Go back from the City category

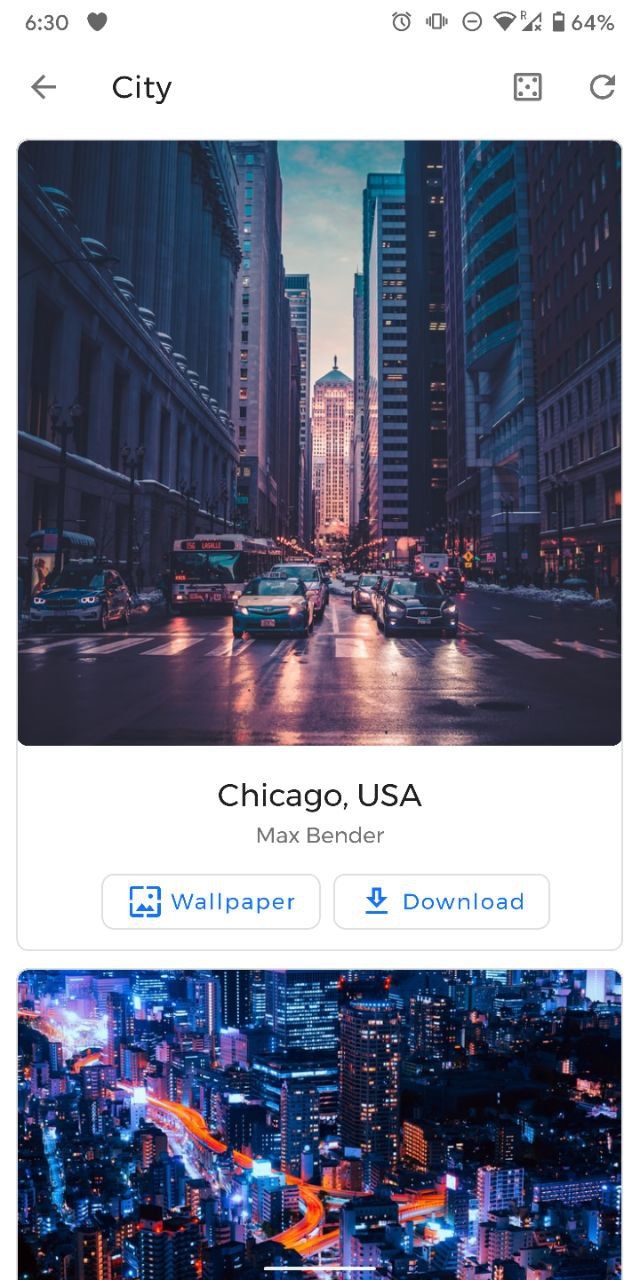pyautogui.click(x=43, y=87)
